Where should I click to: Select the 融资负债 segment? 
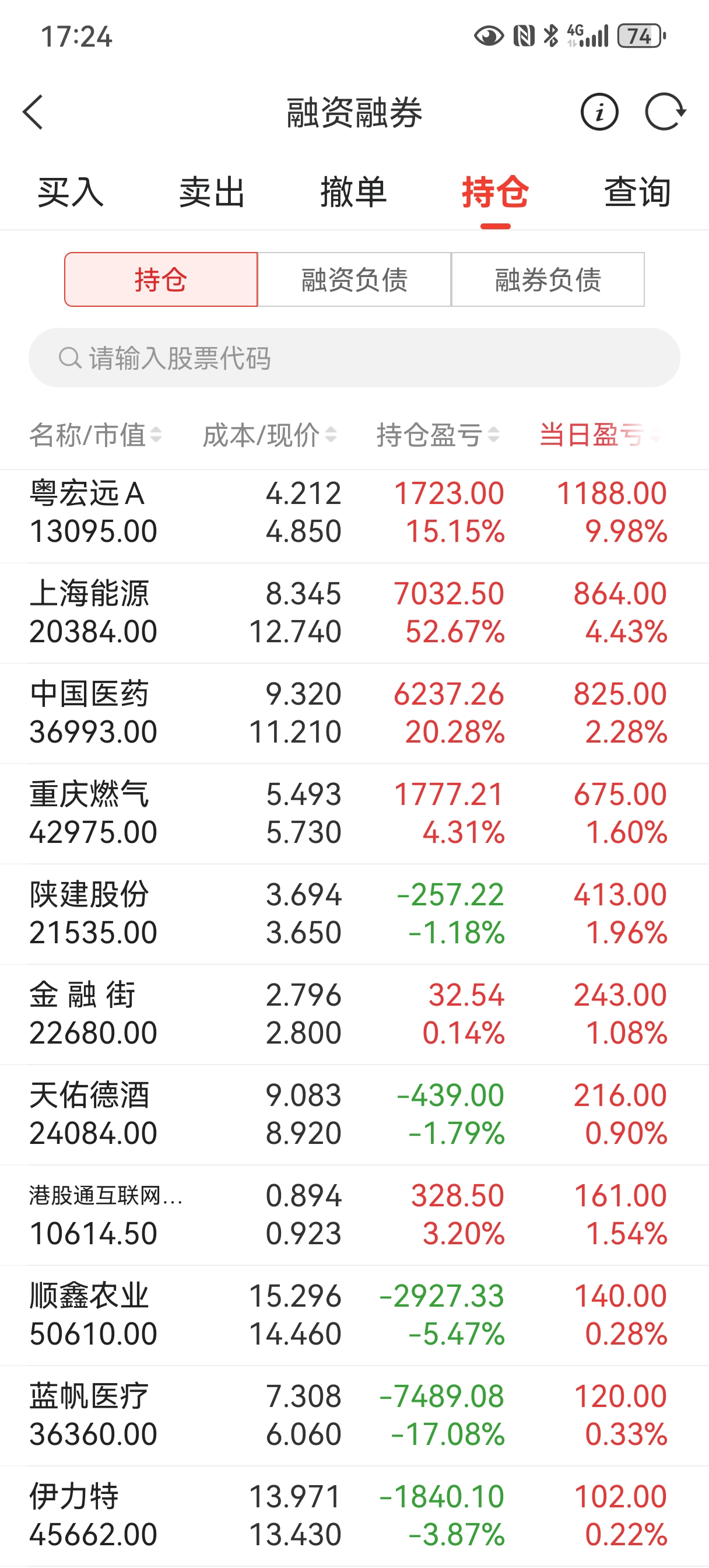tap(354, 280)
